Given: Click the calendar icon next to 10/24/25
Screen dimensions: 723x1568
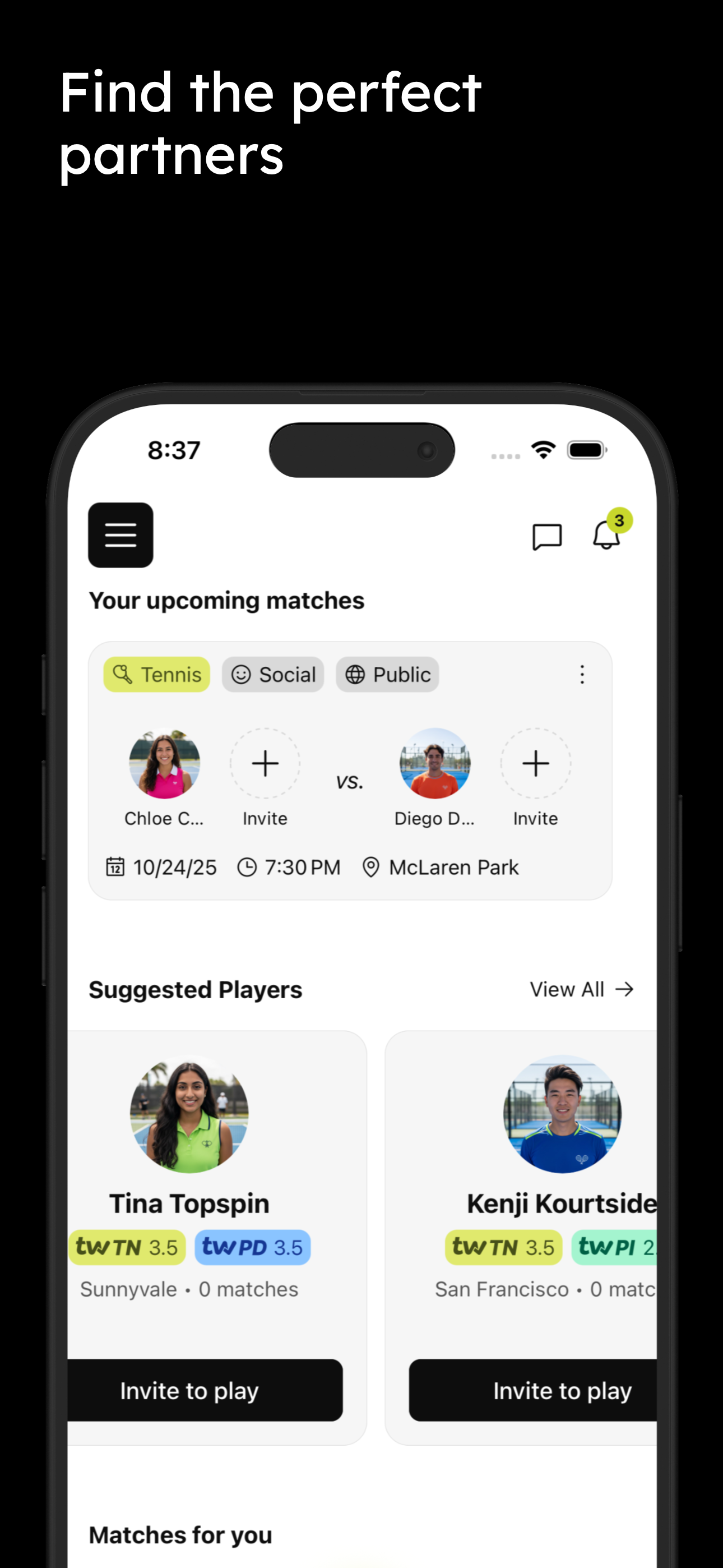Looking at the screenshot, I should point(115,867).
